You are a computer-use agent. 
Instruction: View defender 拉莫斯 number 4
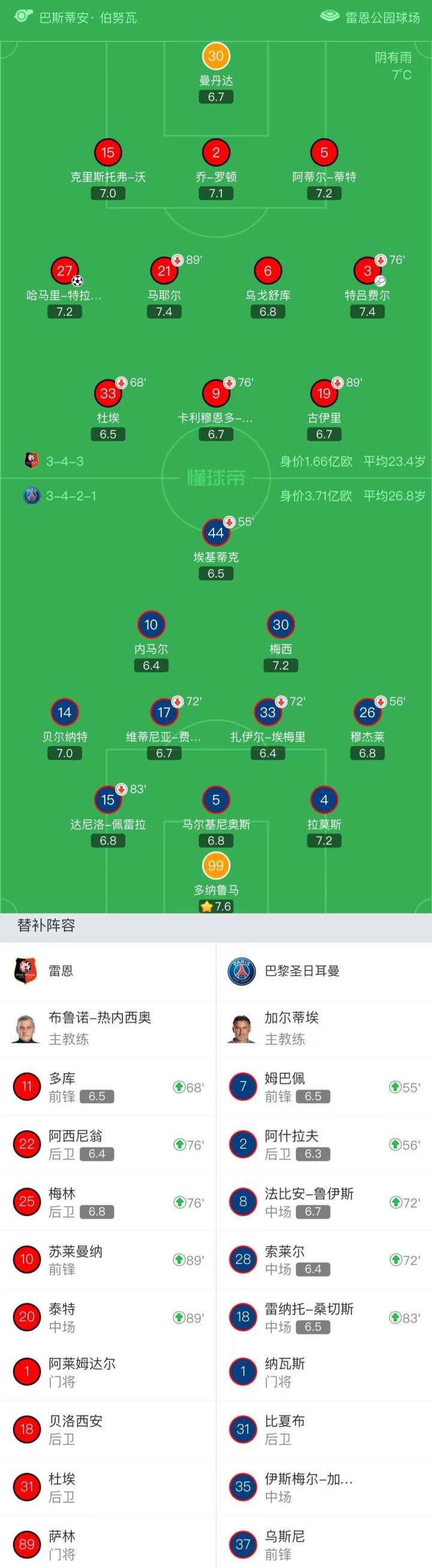323,800
